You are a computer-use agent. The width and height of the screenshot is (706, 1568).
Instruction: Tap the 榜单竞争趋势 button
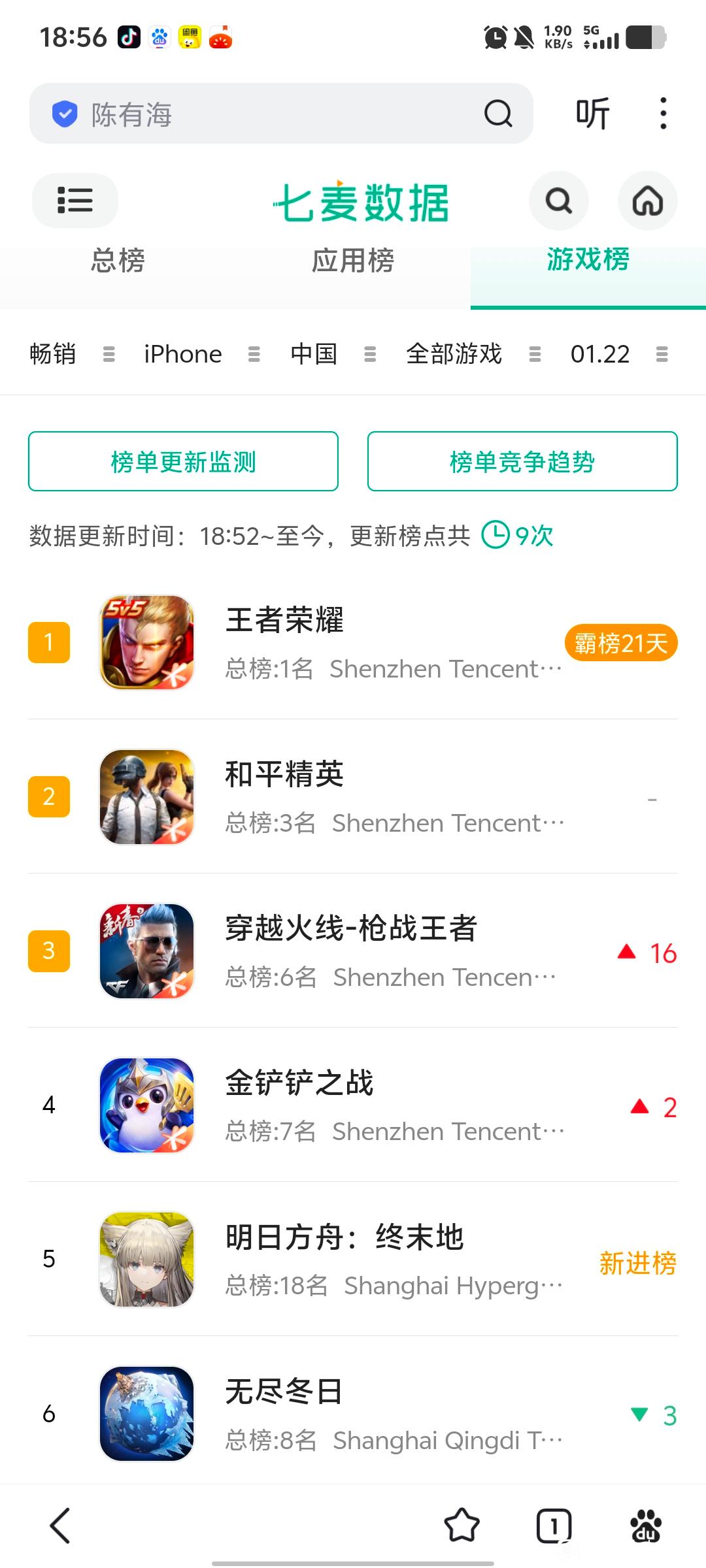tap(522, 461)
